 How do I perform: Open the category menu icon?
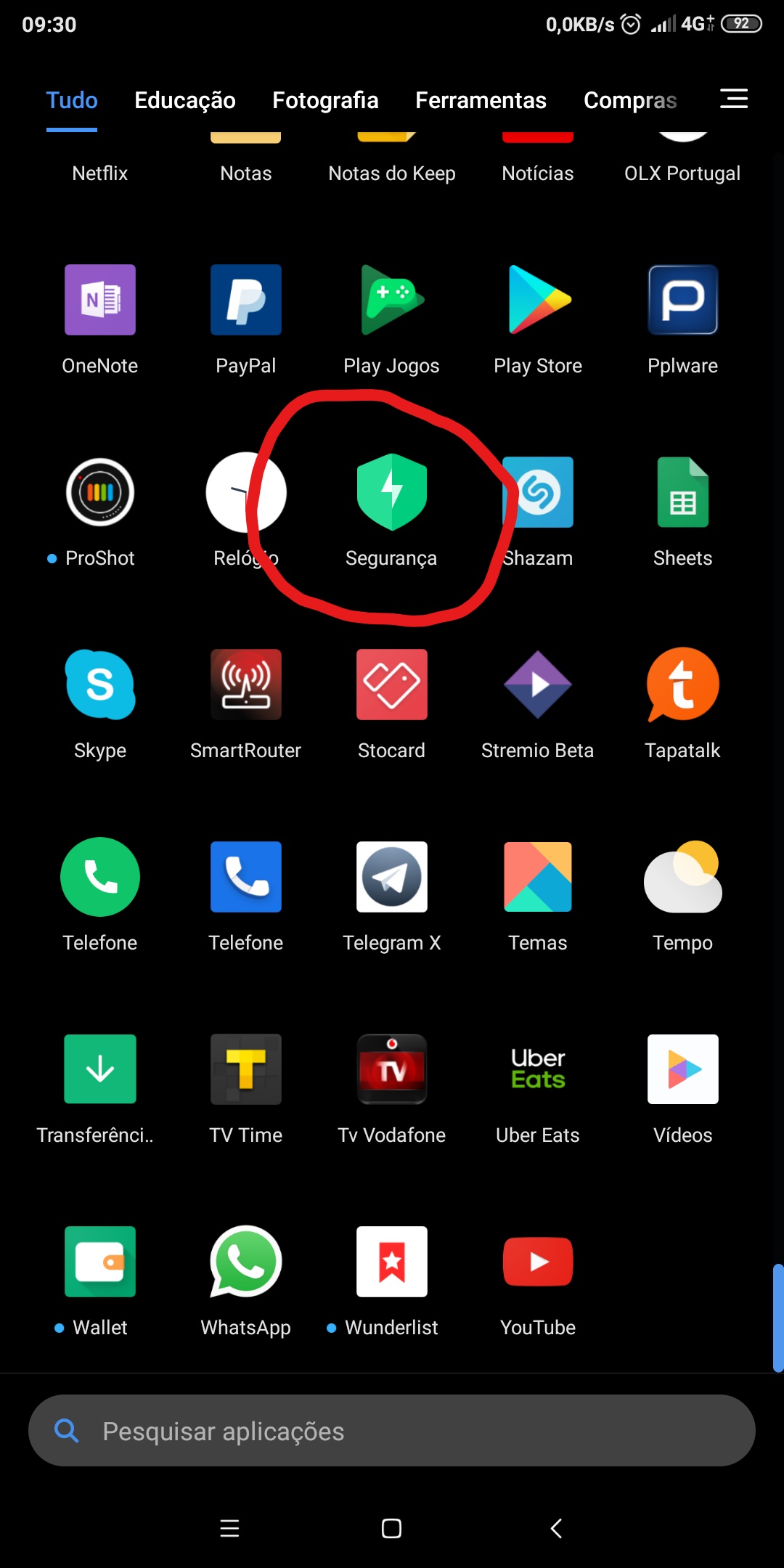[734, 99]
